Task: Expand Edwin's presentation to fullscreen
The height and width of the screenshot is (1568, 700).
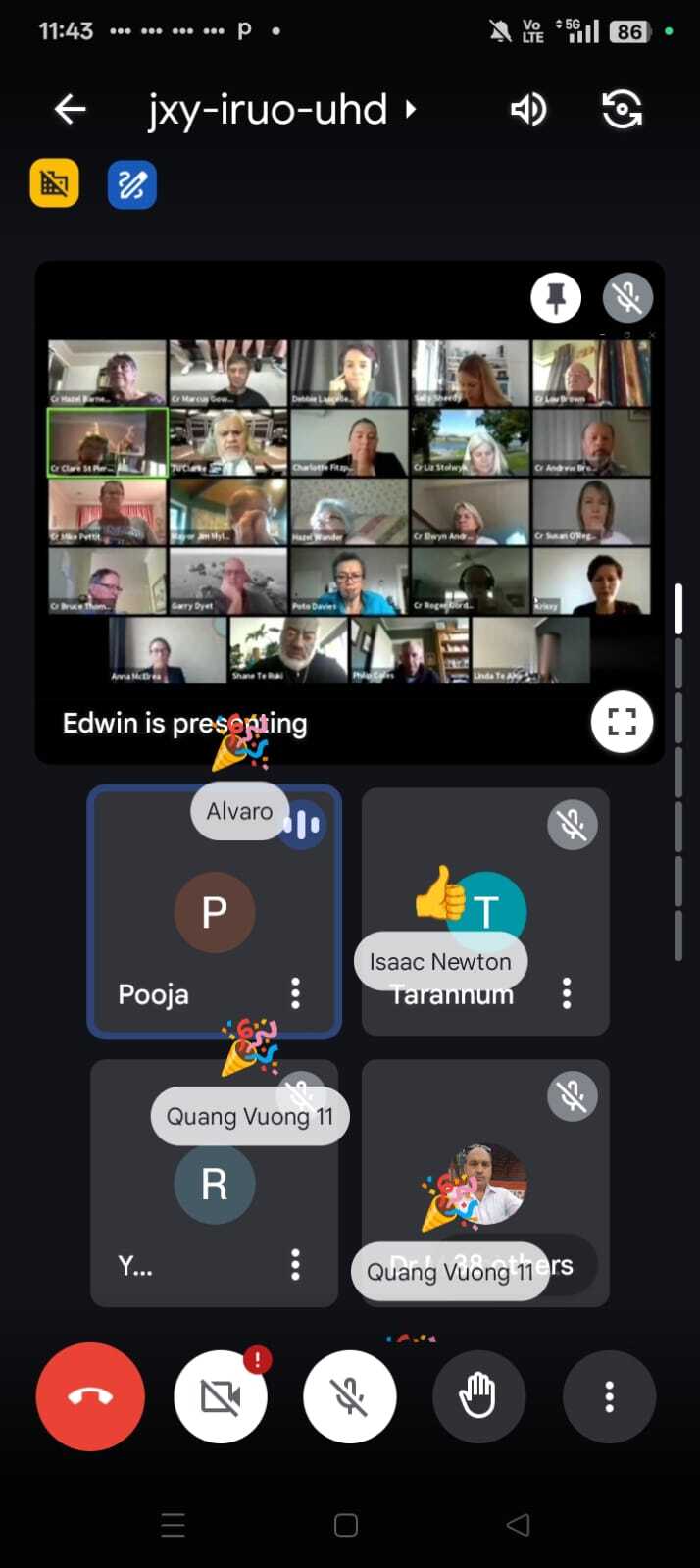Action: click(622, 723)
